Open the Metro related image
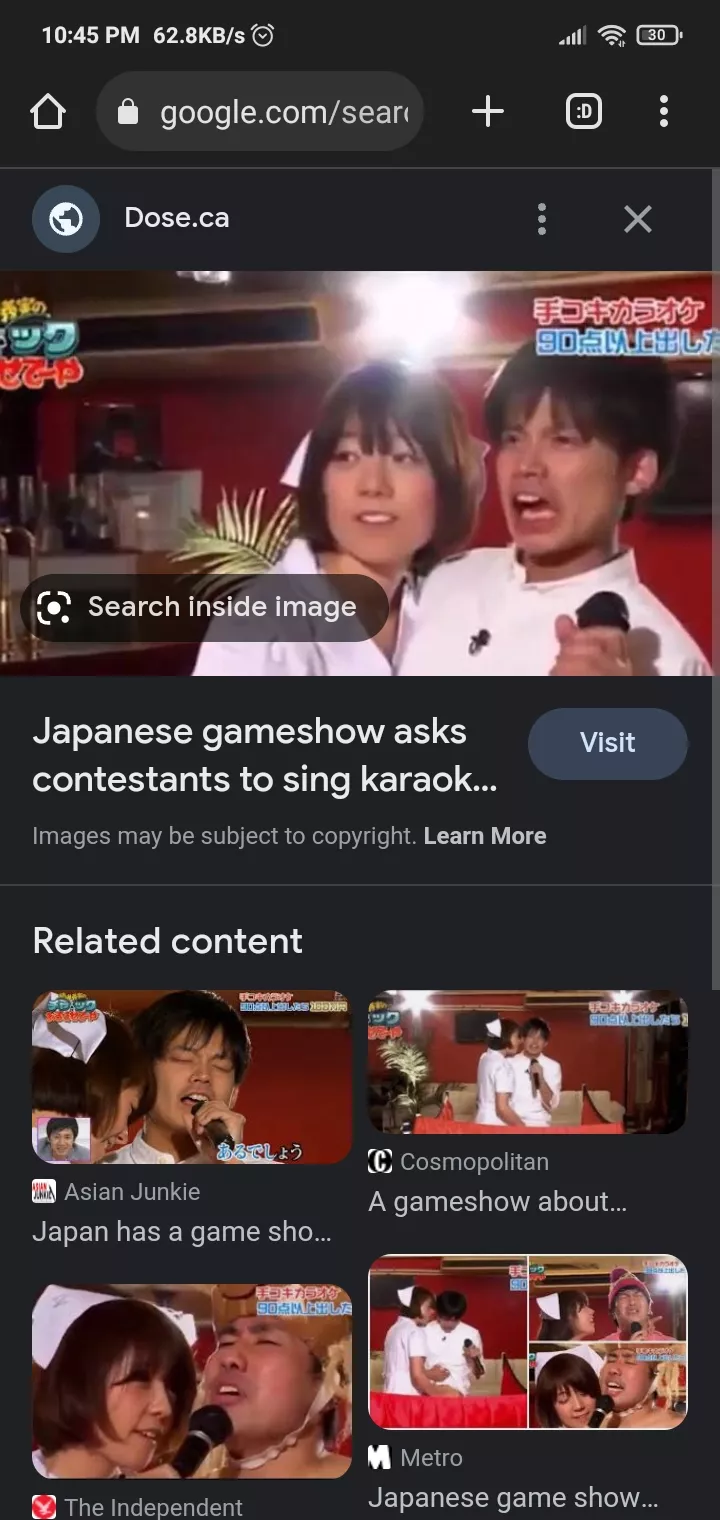Screen dimensions: 720x1520 point(528,1342)
